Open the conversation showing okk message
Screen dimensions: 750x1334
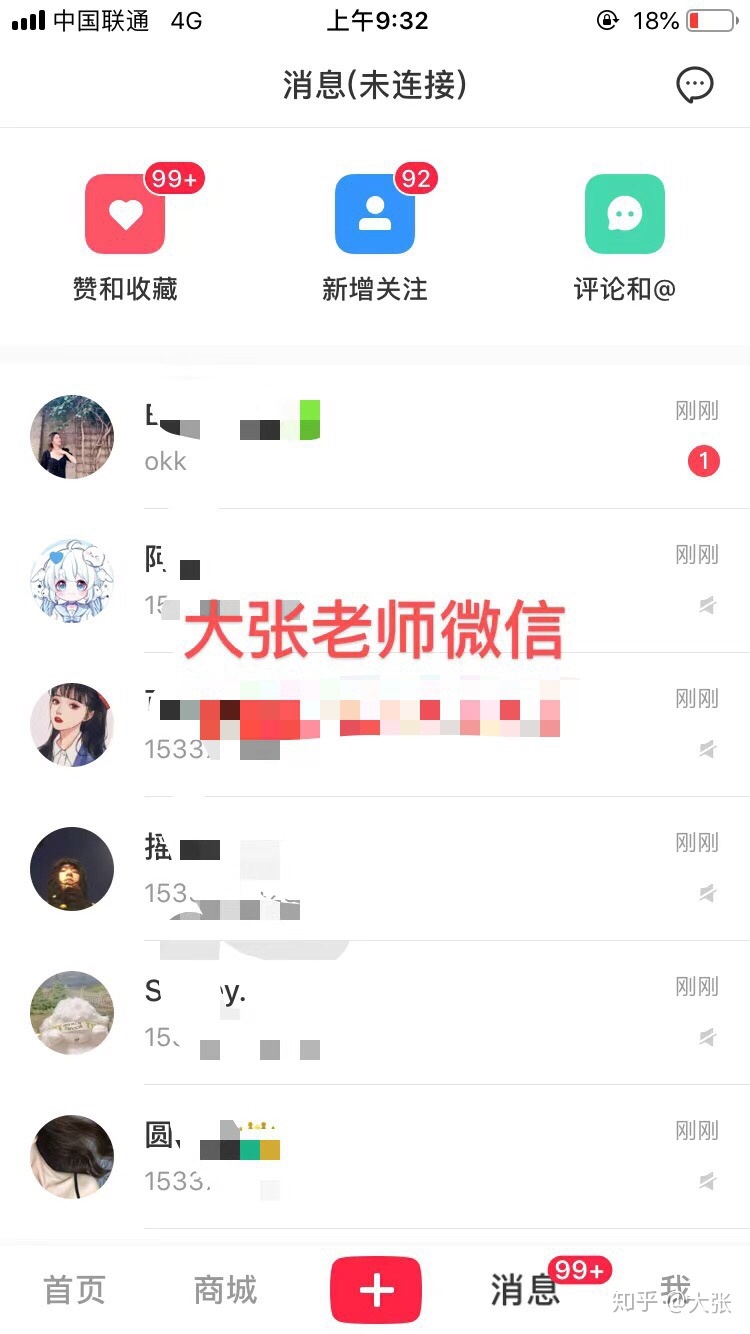(x=375, y=437)
